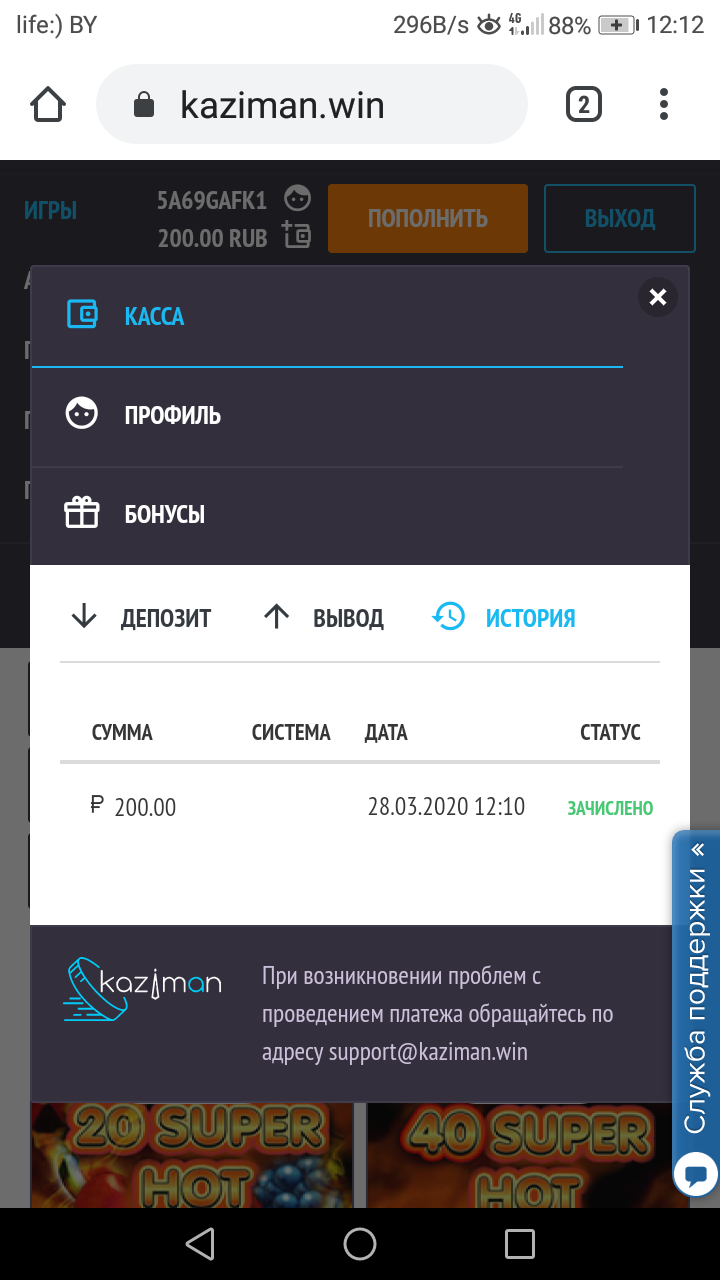Open the browser tab switcher
Viewport: 720px width, 1280px height.
pos(584,105)
